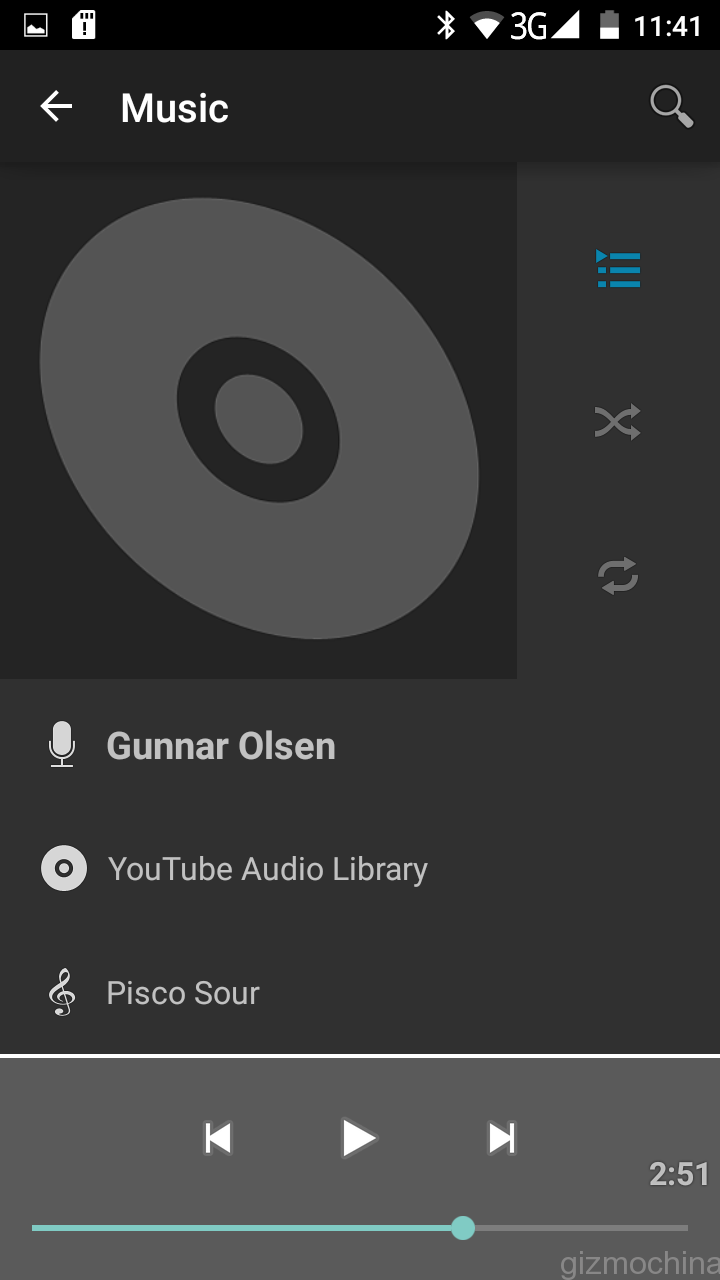This screenshot has height=1280, width=720.
Task: Open the now playing queue list
Action: coord(618,269)
